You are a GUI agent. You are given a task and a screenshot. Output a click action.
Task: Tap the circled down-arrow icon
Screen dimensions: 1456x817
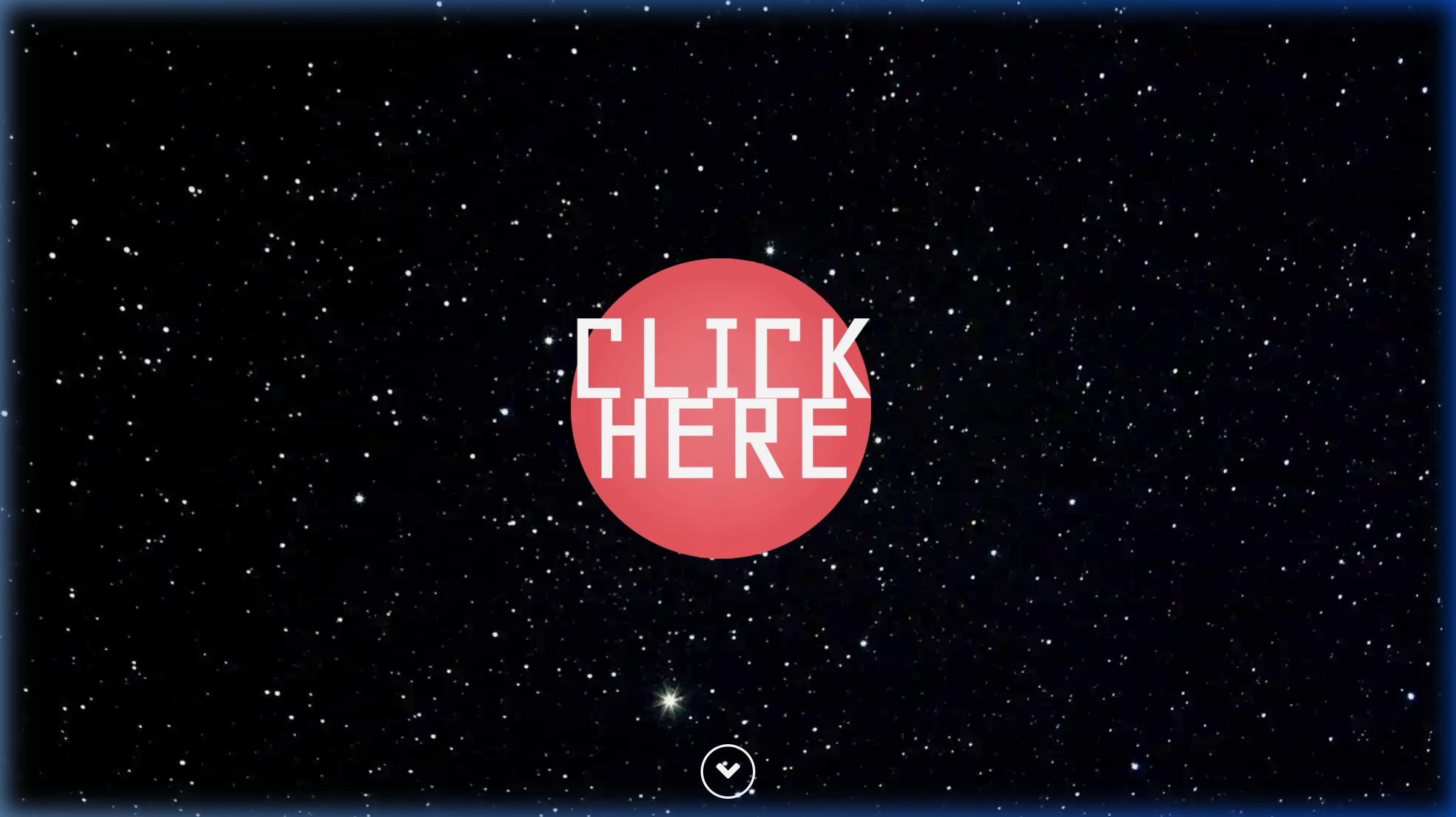pos(727,771)
